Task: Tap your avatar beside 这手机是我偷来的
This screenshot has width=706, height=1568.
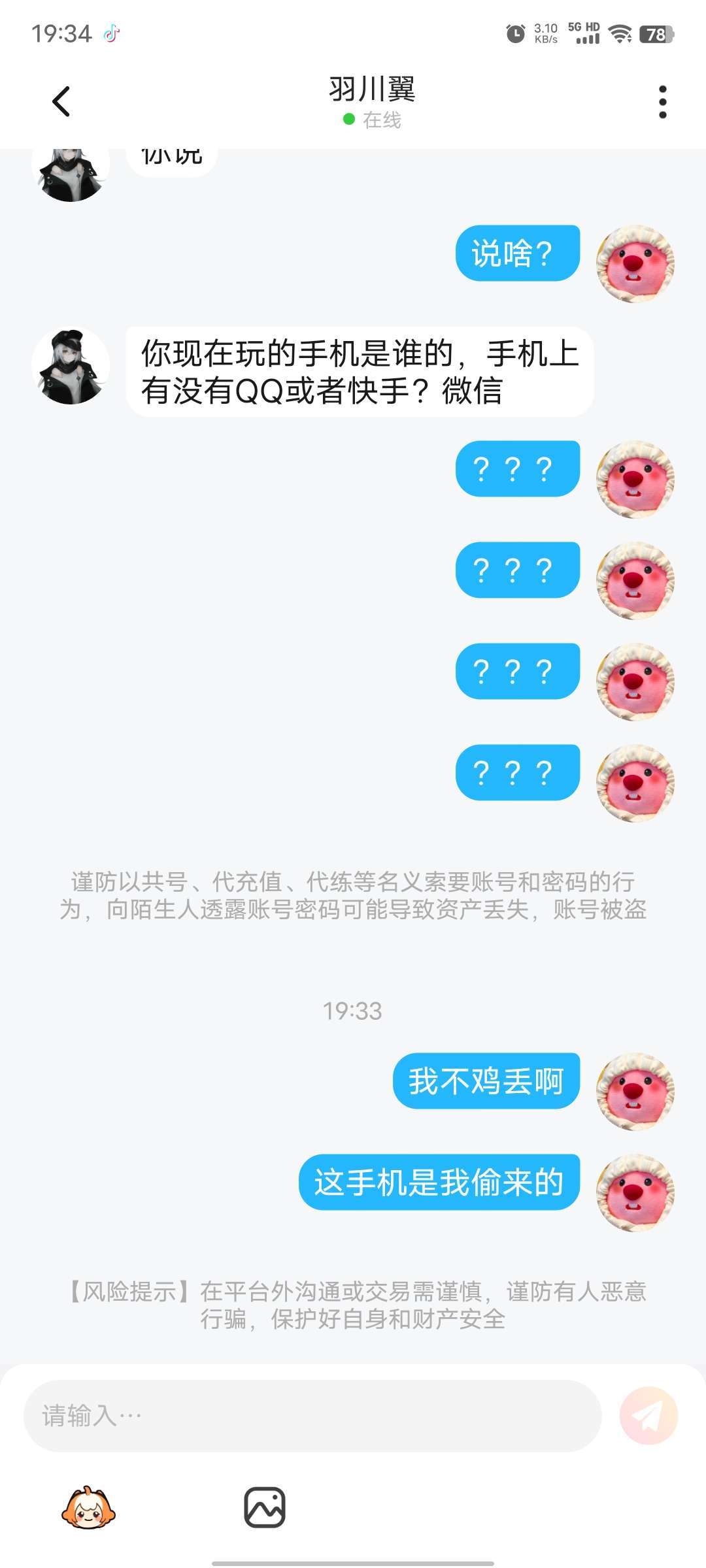Action: tap(635, 1193)
